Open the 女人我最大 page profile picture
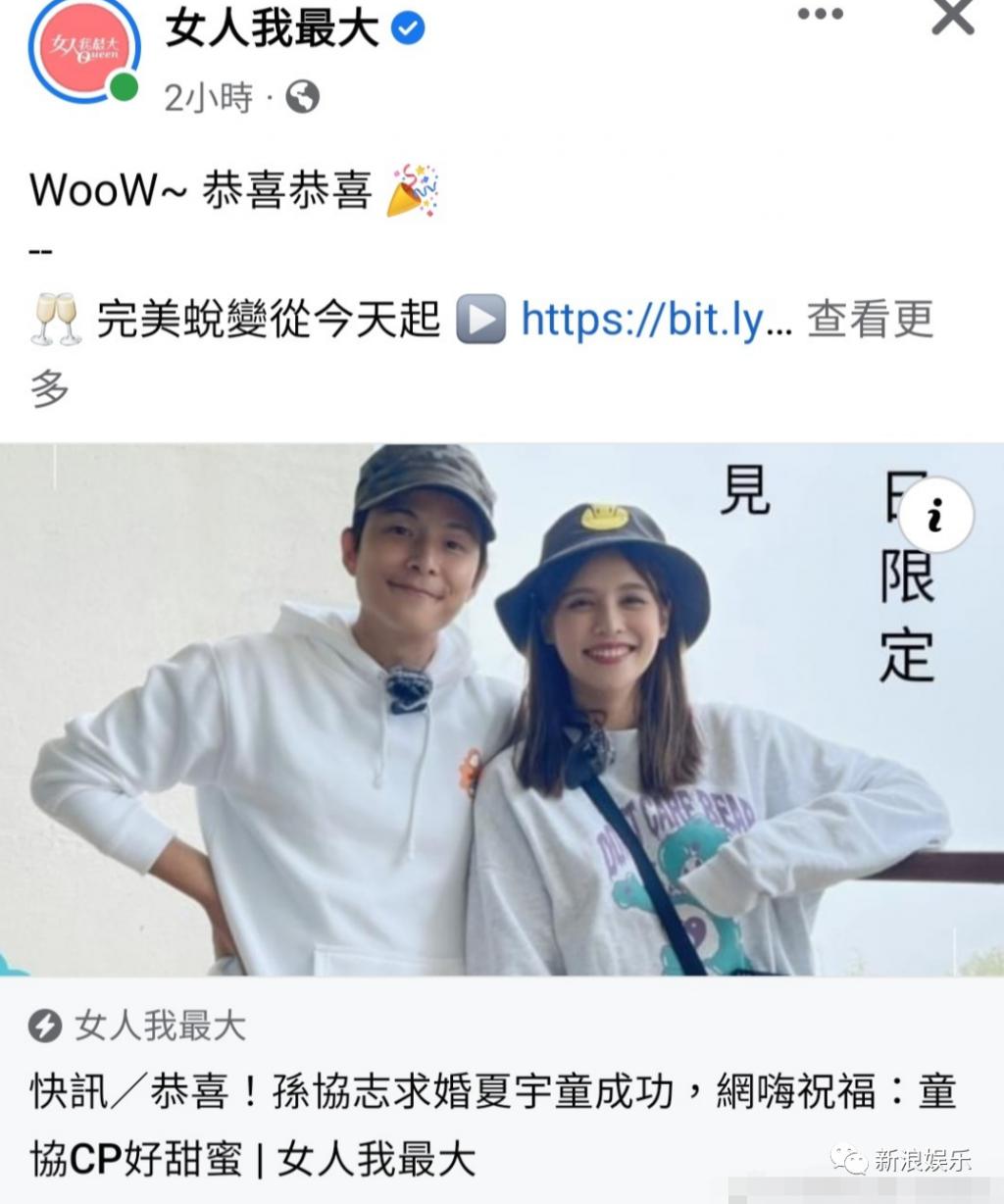Screen dimensions: 1004x1204 (83, 49)
